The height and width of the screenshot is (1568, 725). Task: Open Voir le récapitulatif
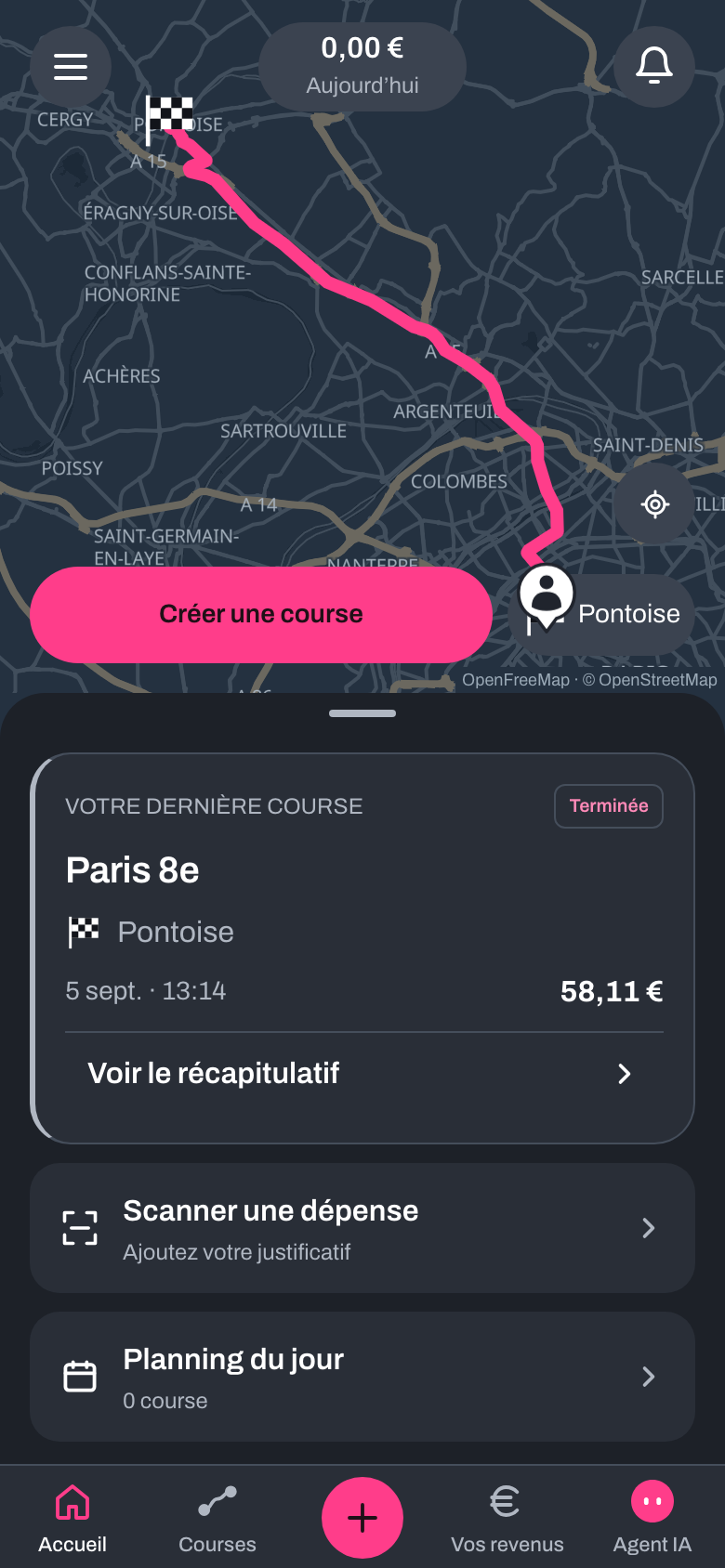(364, 1074)
